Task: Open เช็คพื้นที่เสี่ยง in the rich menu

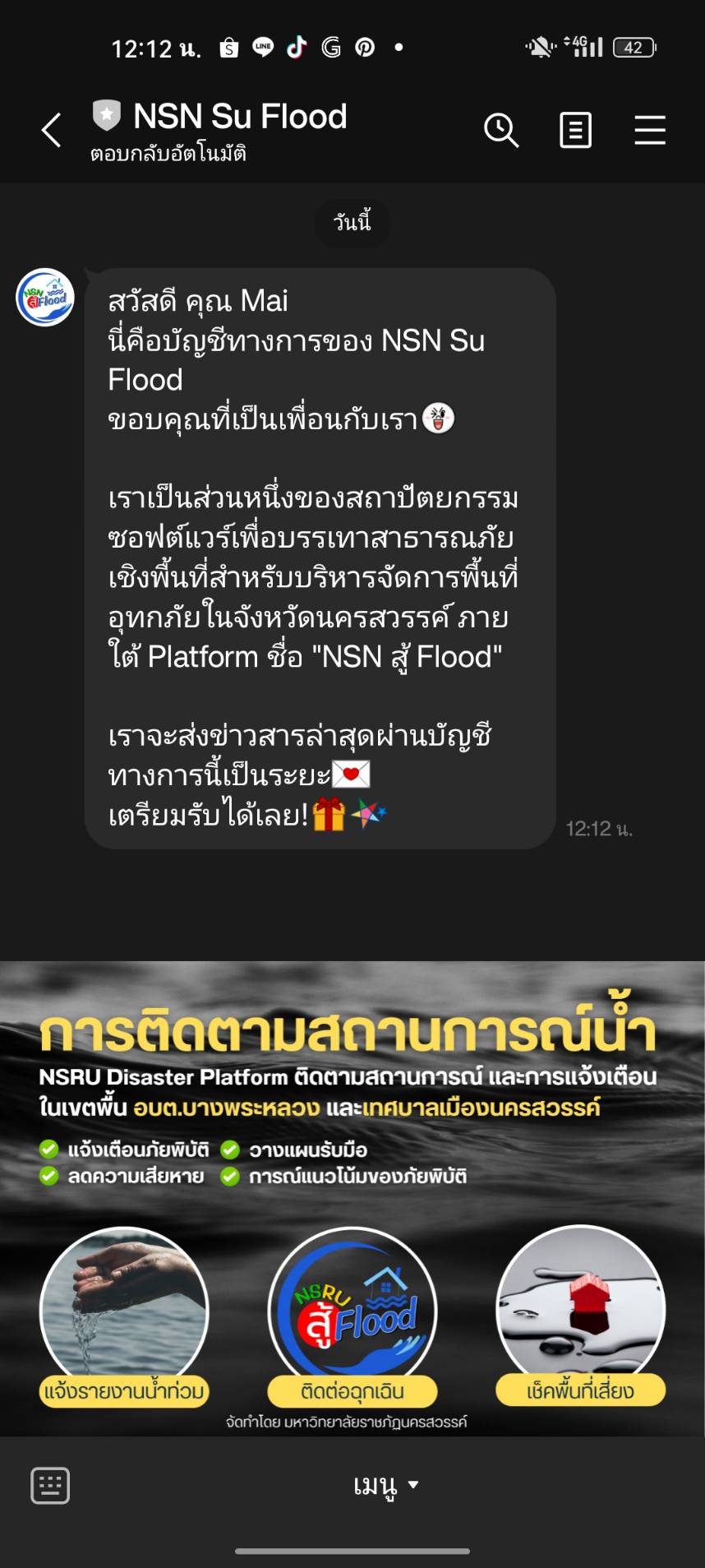Action: 580,1316
